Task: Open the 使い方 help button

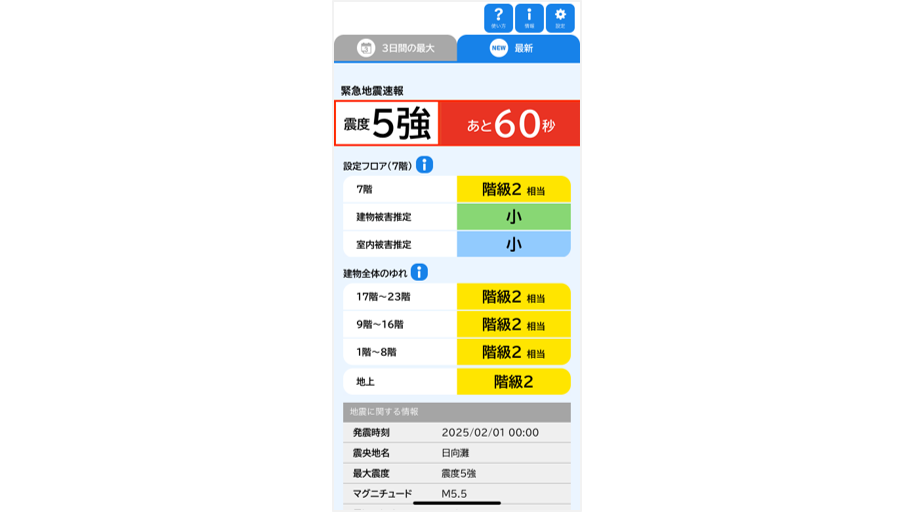Action: [x=498, y=18]
